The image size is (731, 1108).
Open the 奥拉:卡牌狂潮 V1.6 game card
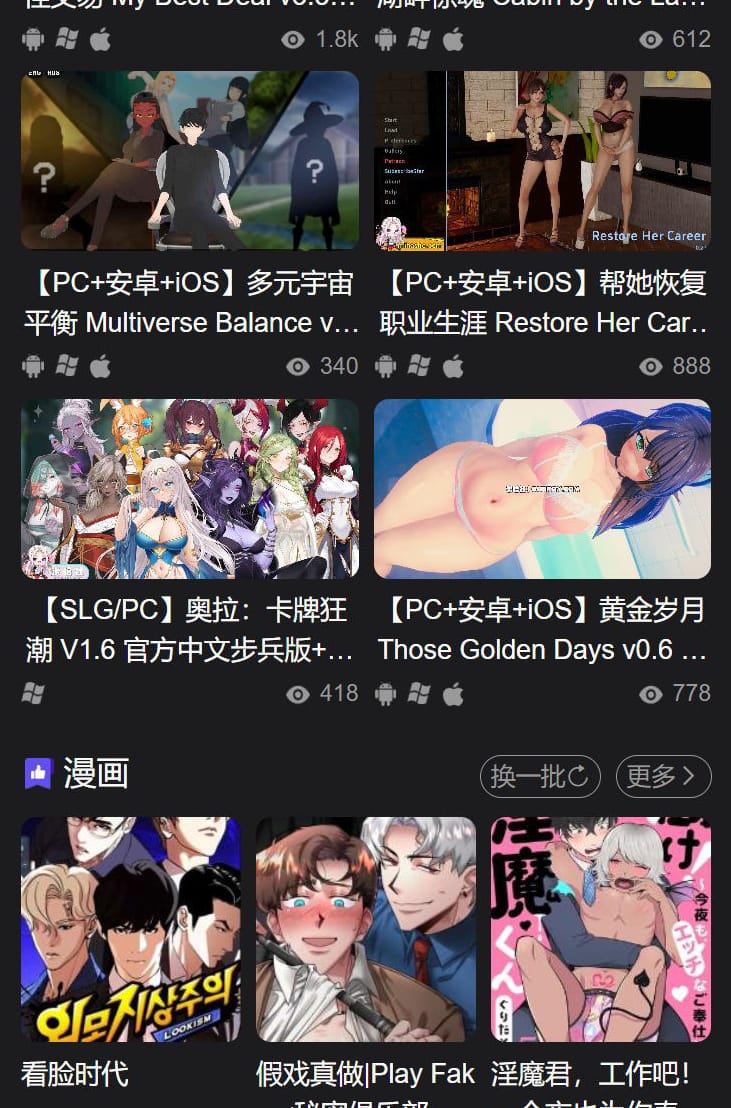tap(190, 488)
